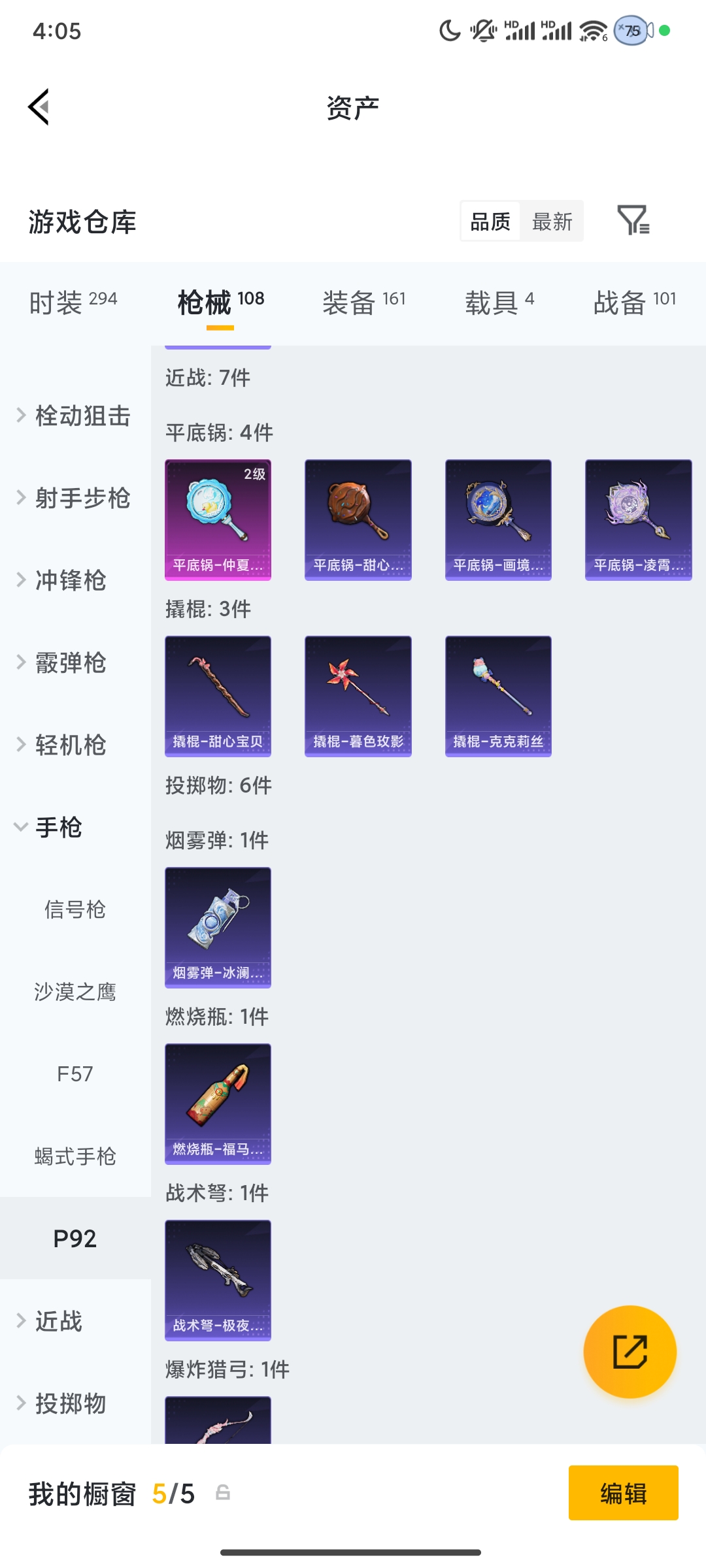Switch to the 时装 tab

[73, 302]
